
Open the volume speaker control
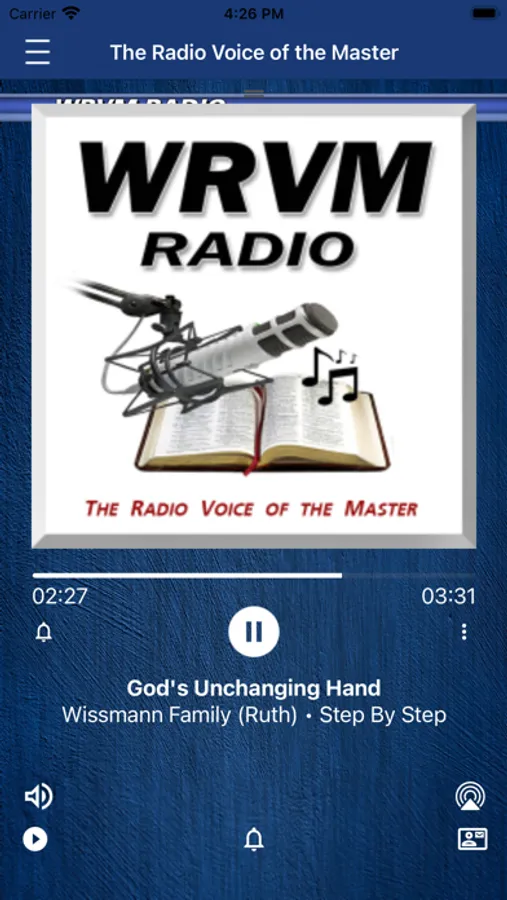(38, 797)
